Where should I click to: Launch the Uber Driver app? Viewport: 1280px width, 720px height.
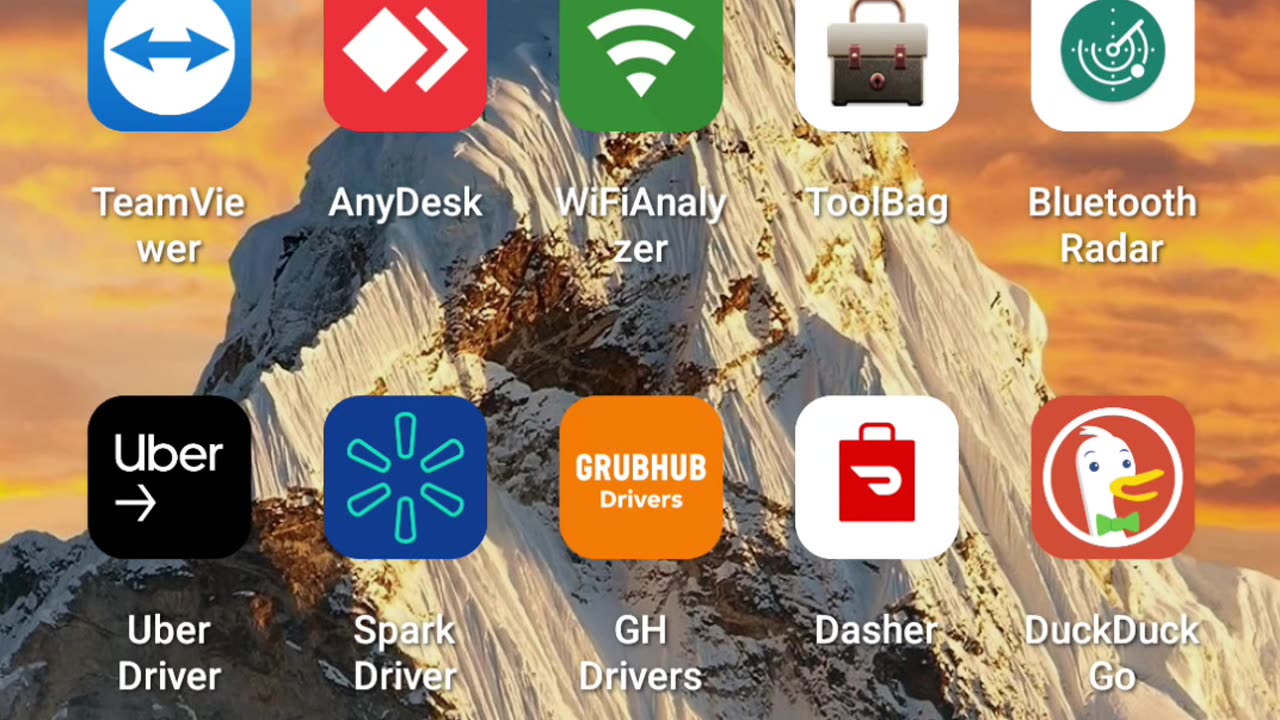[x=169, y=477]
